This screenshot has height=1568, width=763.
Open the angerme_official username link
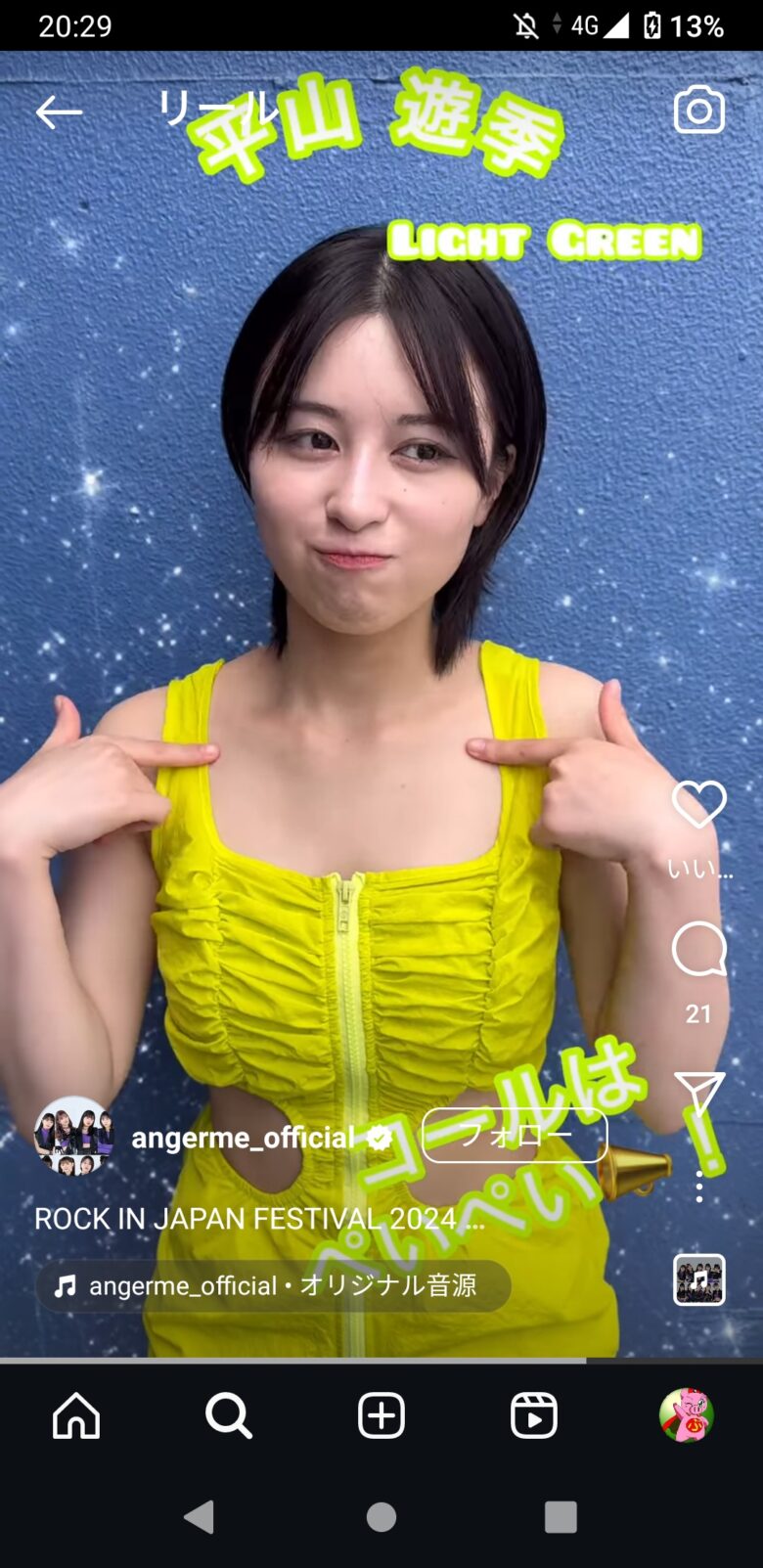coord(243,1137)
